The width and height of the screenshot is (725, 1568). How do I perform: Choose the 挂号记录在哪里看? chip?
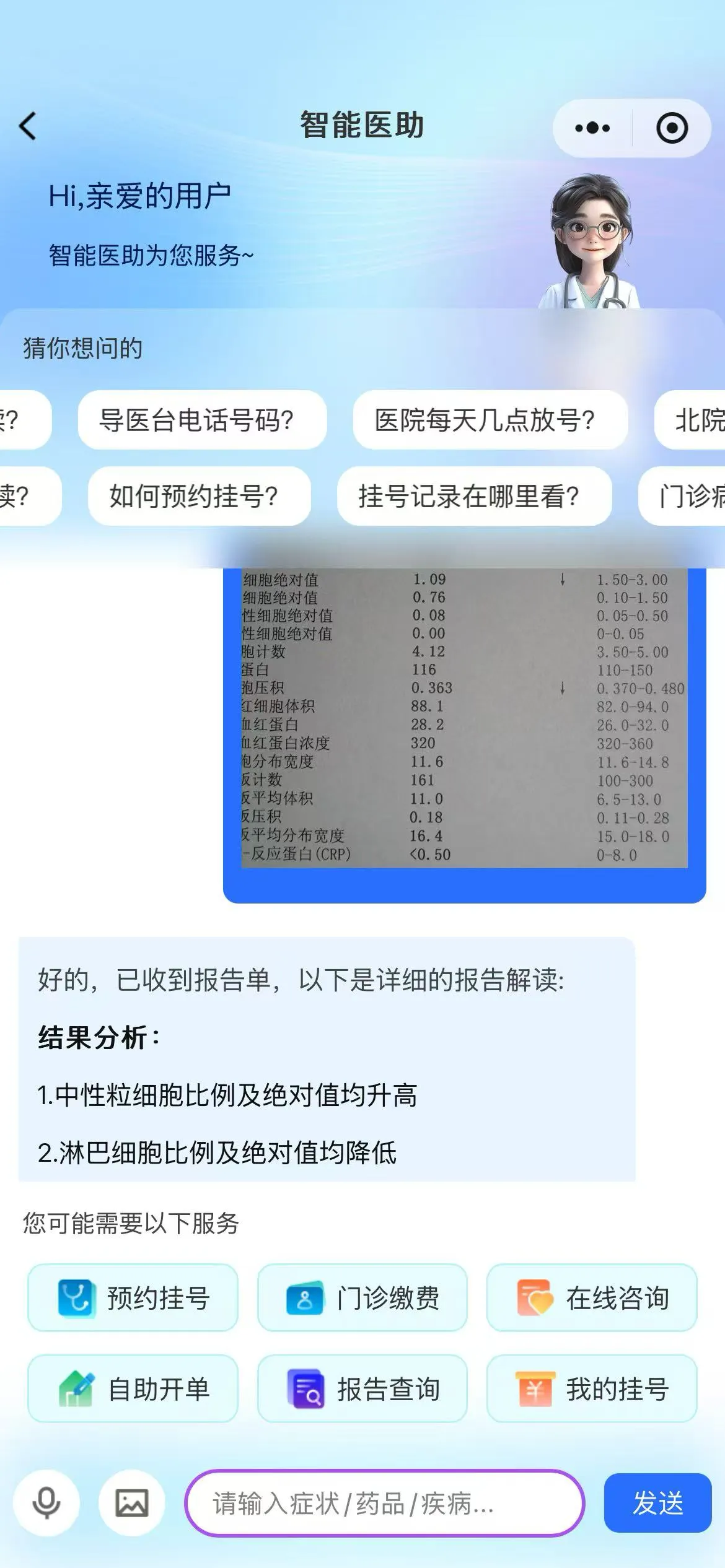coord(474,497)
